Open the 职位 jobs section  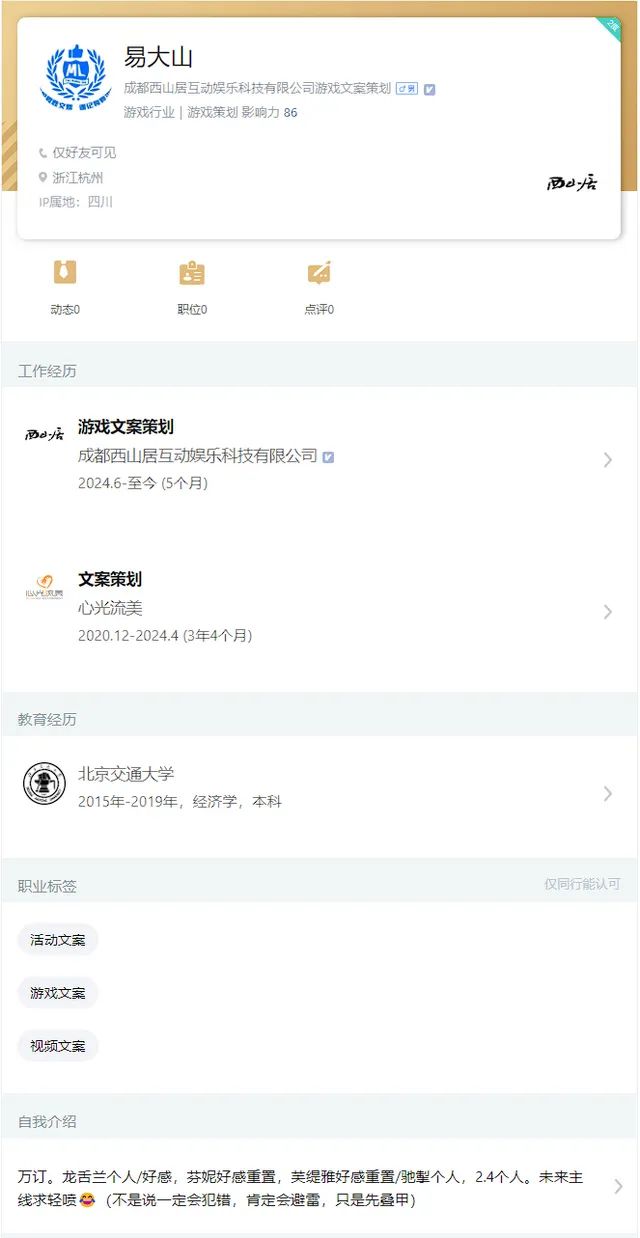(192, 288)
